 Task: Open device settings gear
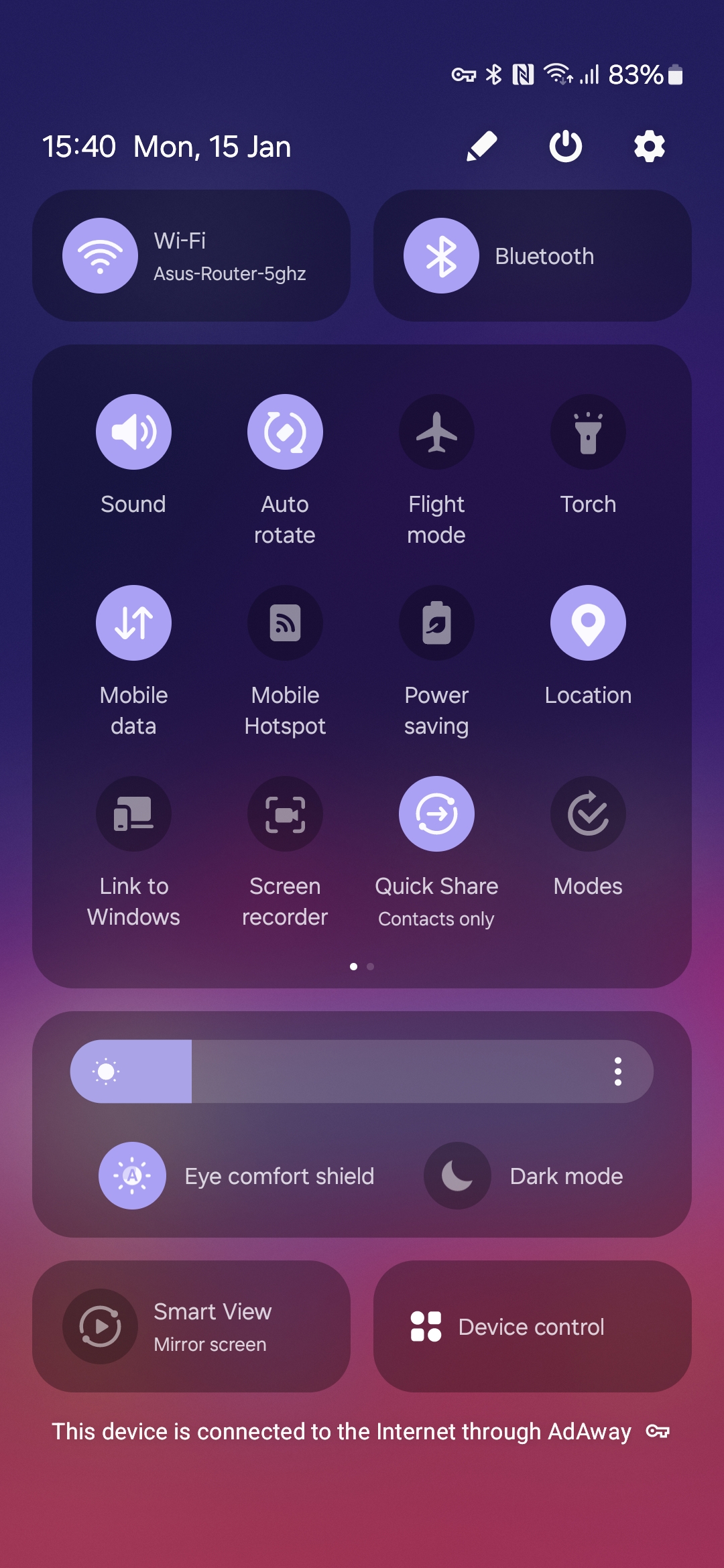tap(649, 146)
